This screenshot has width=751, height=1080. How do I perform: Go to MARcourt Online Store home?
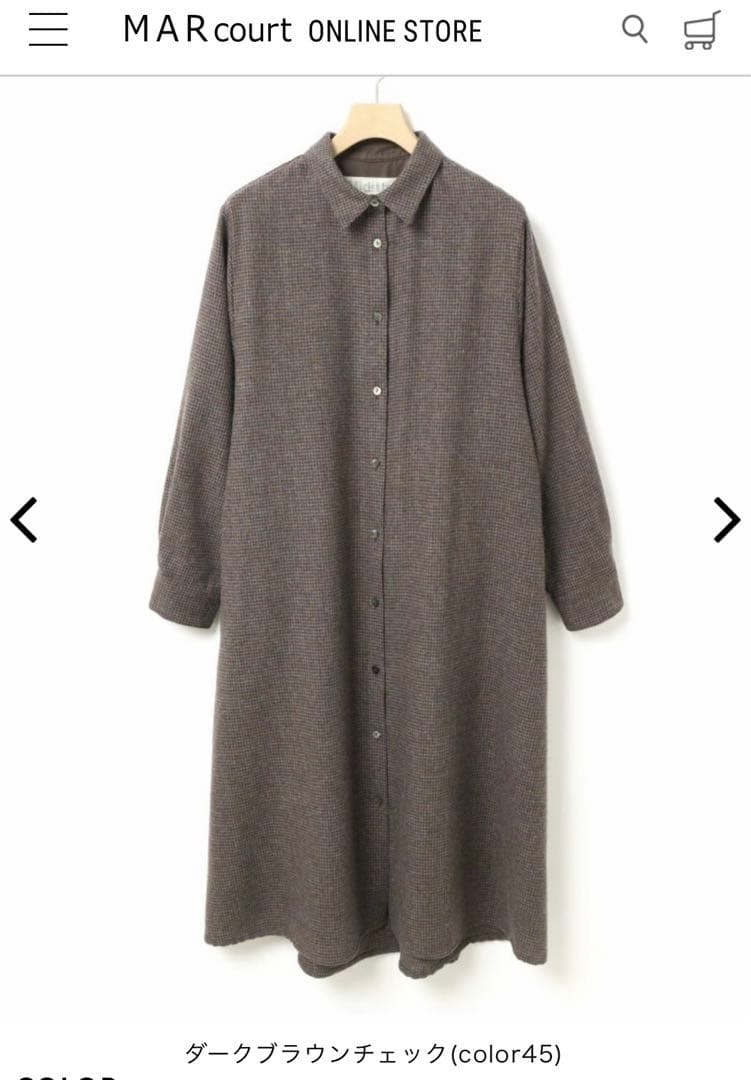pos(302,30)
